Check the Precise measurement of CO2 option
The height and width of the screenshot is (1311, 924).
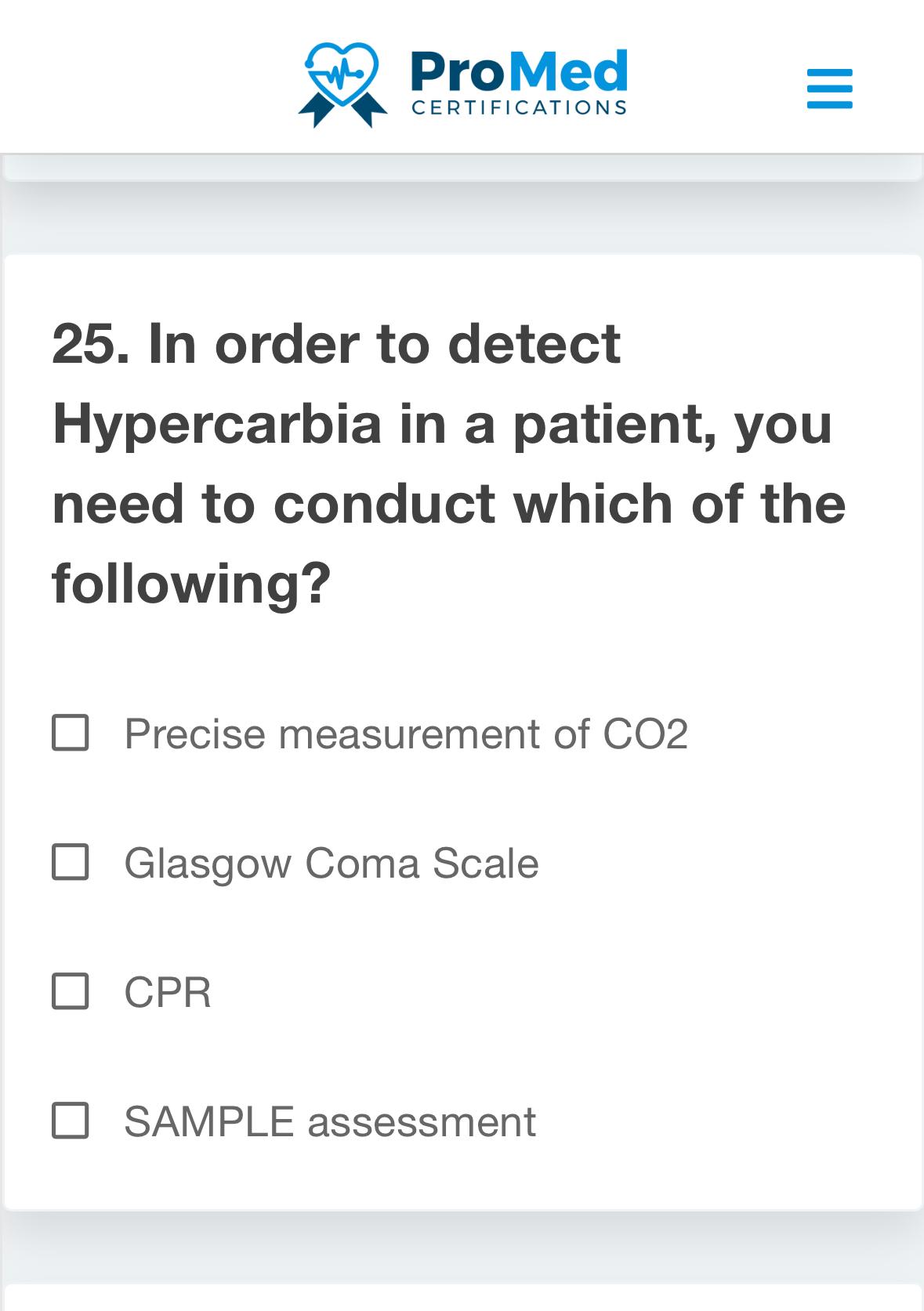71,733
